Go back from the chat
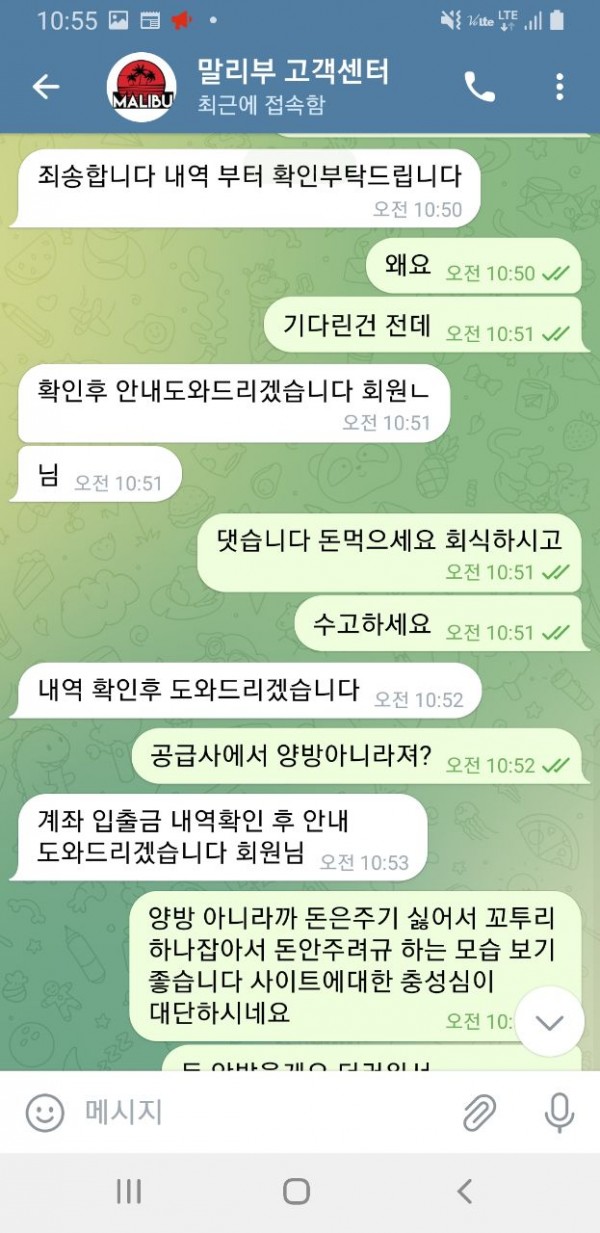The width and height of the screenshot is (600, 1233). coord(46,87)
